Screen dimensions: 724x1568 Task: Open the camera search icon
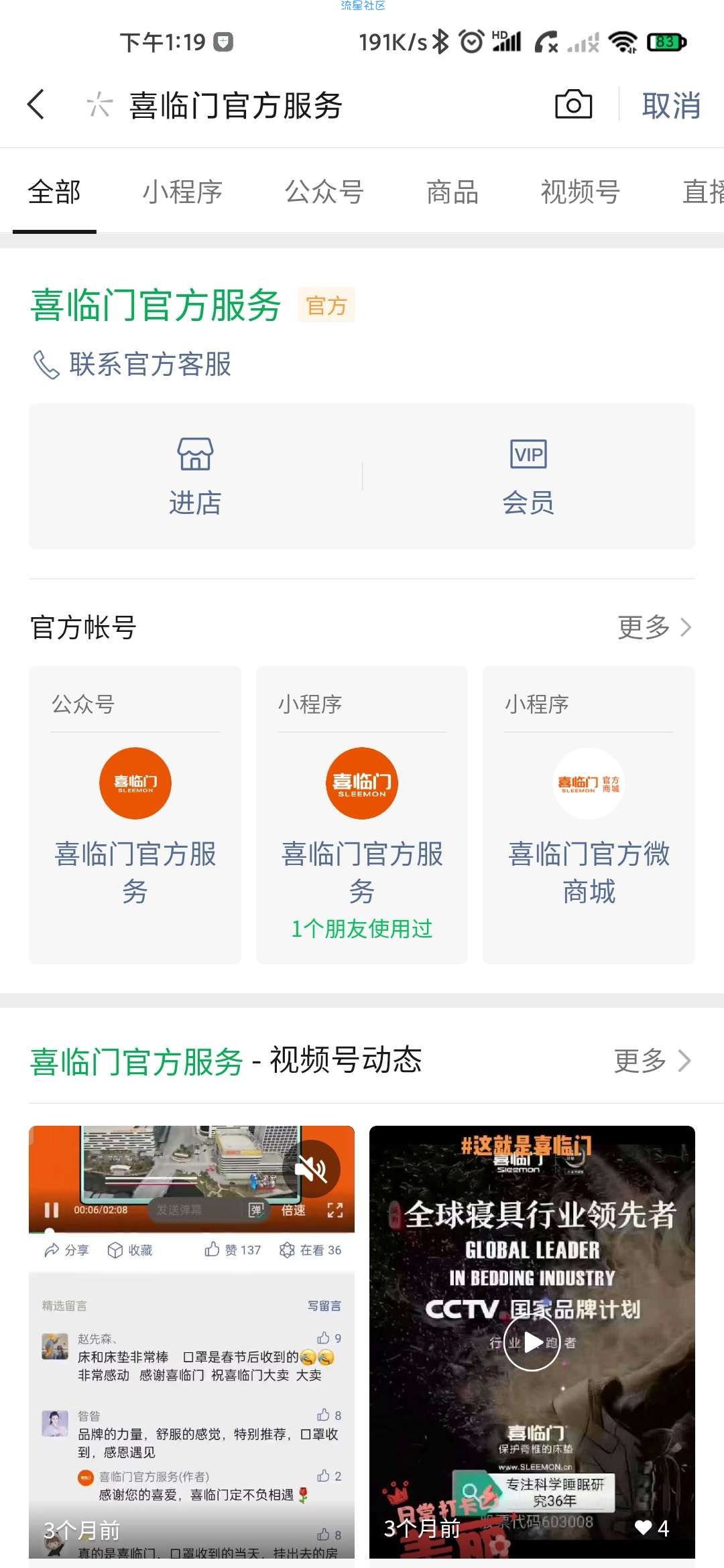573,105
